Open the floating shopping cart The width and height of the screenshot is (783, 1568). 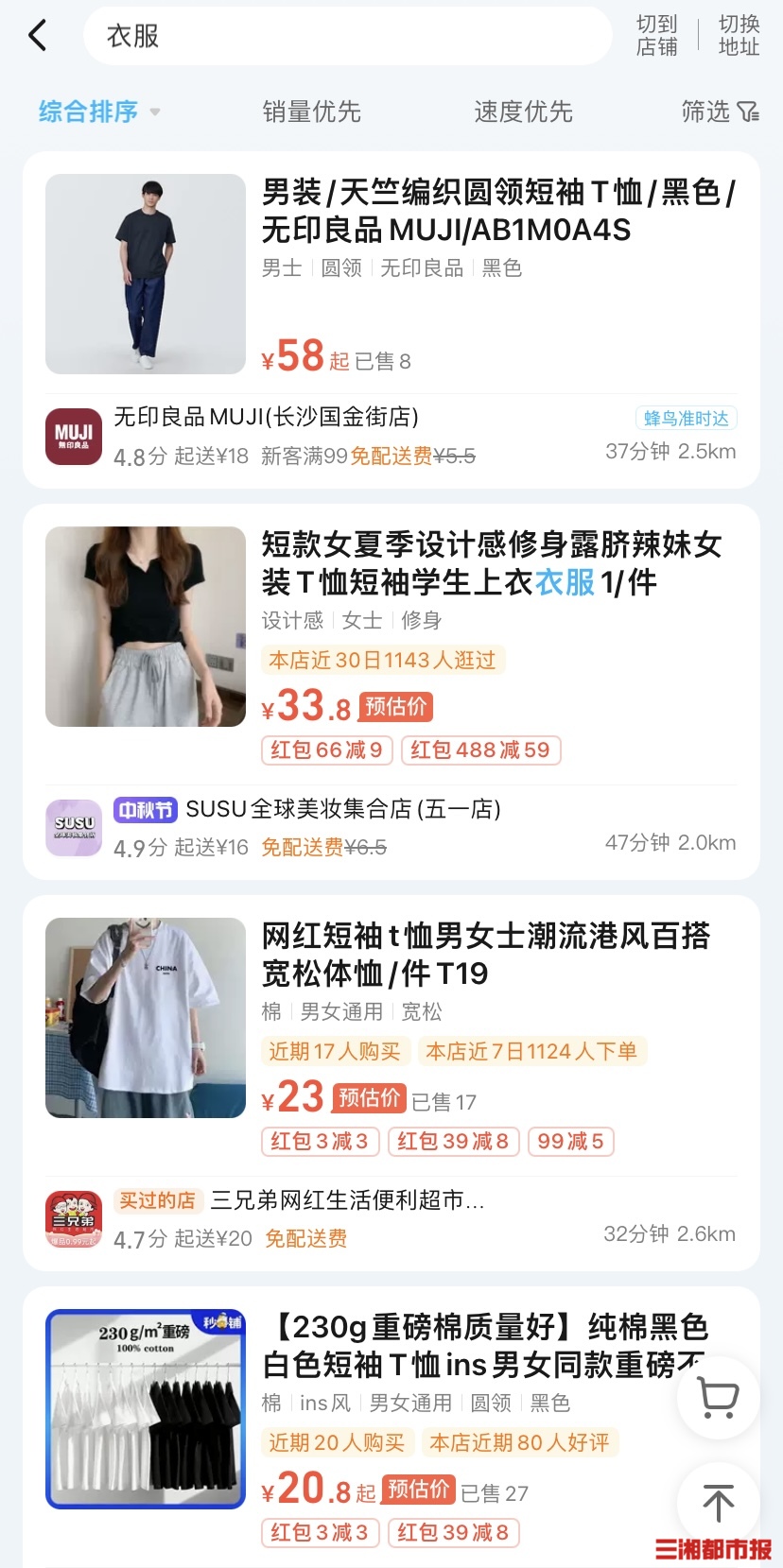coord(718,1397)
